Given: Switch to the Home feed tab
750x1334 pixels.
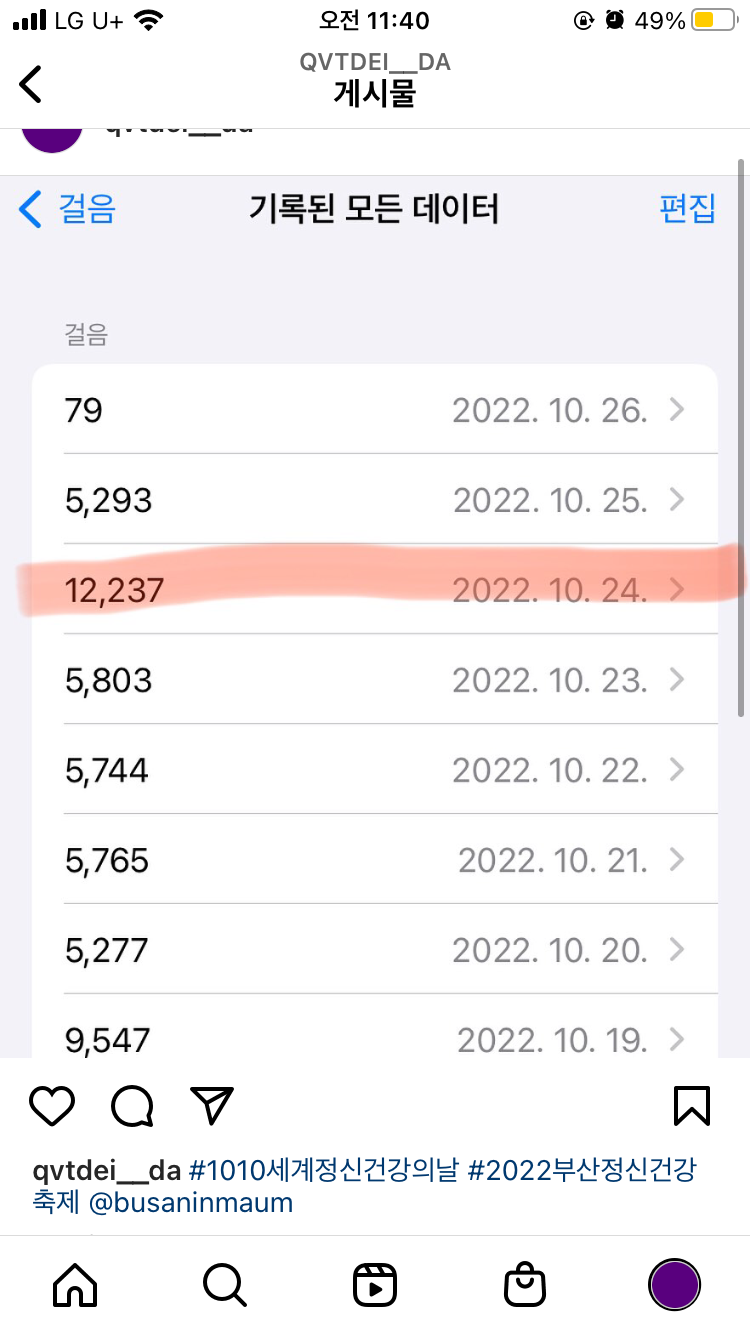Looking at the screenshot, I should [75, 1284].
